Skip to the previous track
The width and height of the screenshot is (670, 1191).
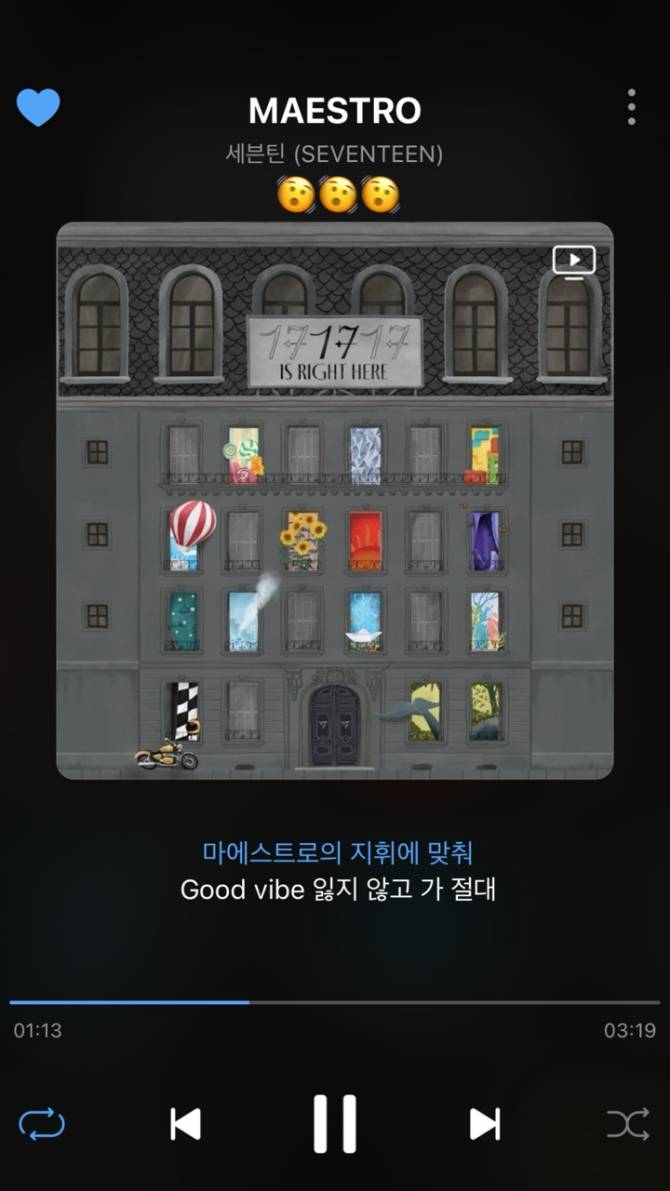coord(185,1124)
